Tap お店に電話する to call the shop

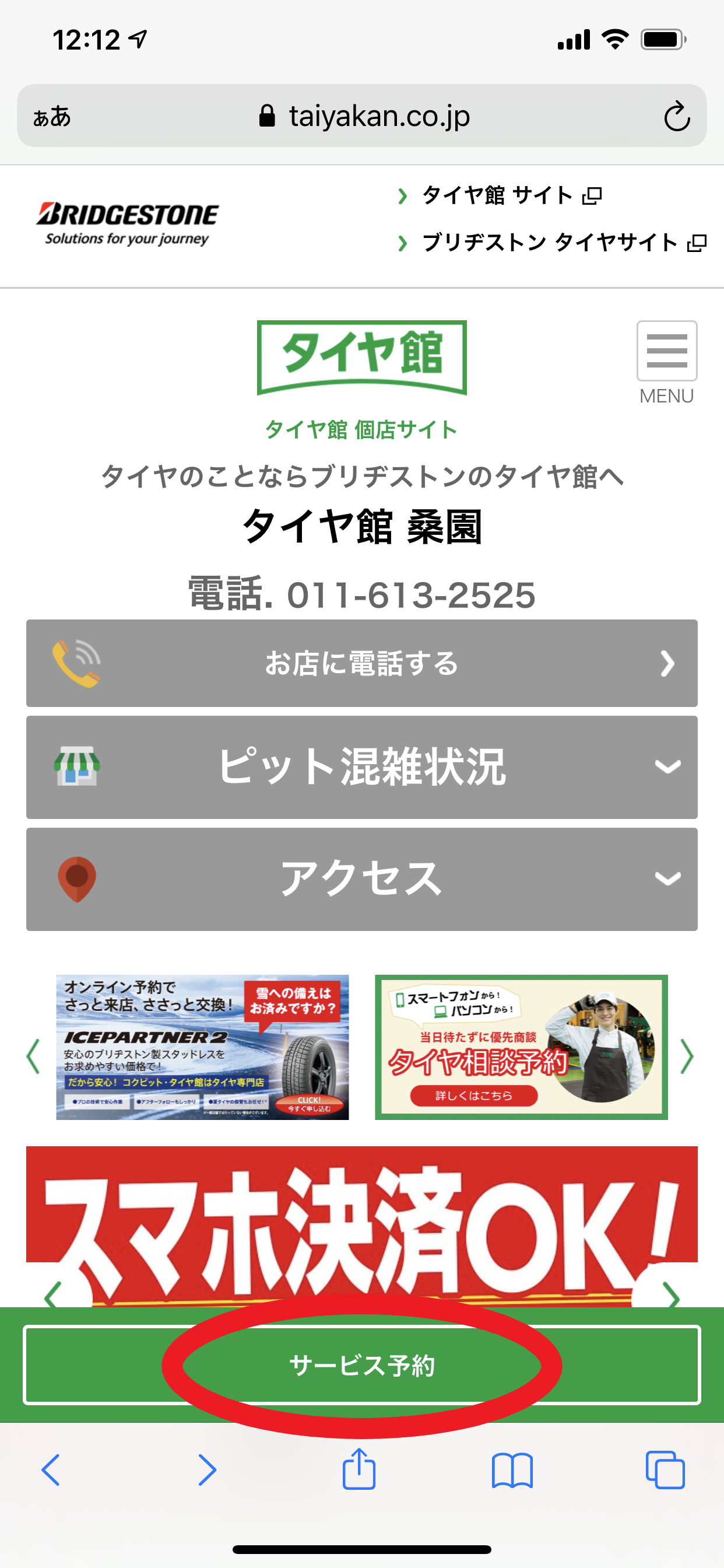[x=361, y=663]
